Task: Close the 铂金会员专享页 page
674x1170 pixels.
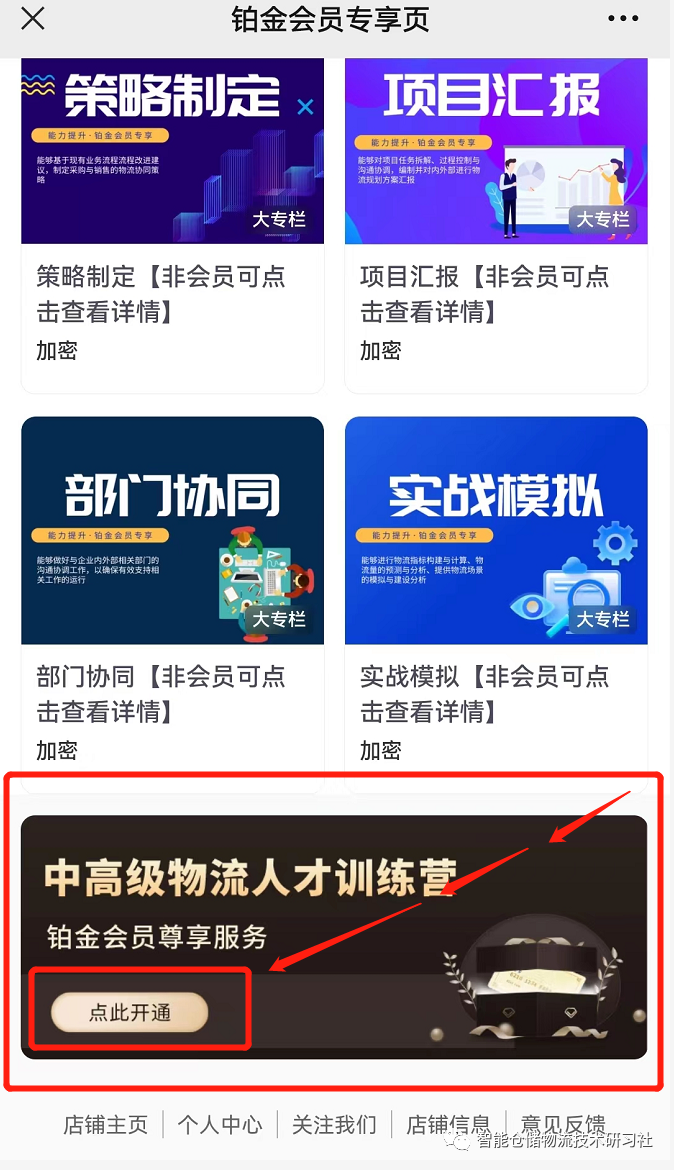Action: coord(33,18)
